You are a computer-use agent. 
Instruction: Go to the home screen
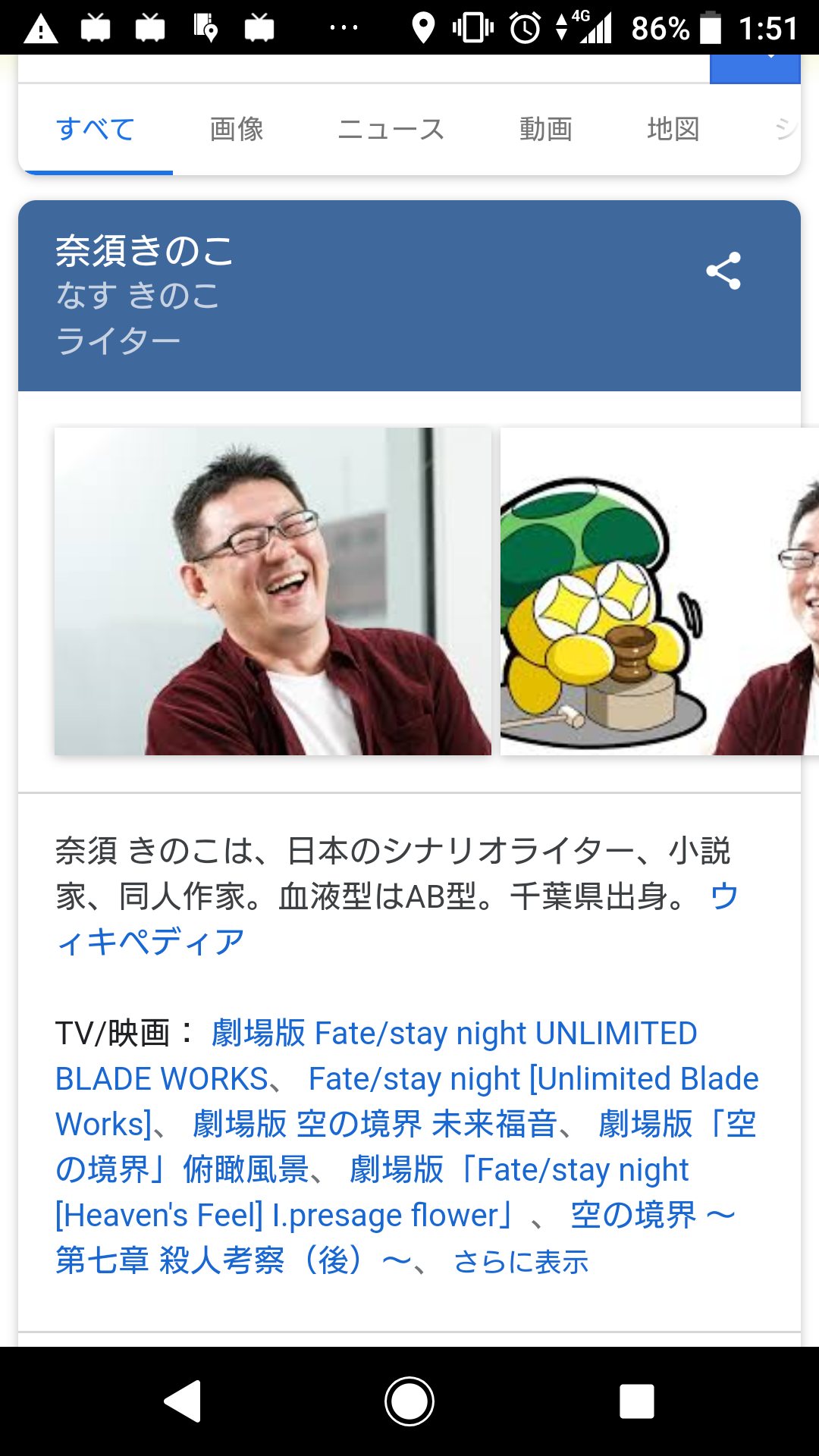tap(409, 1401)
